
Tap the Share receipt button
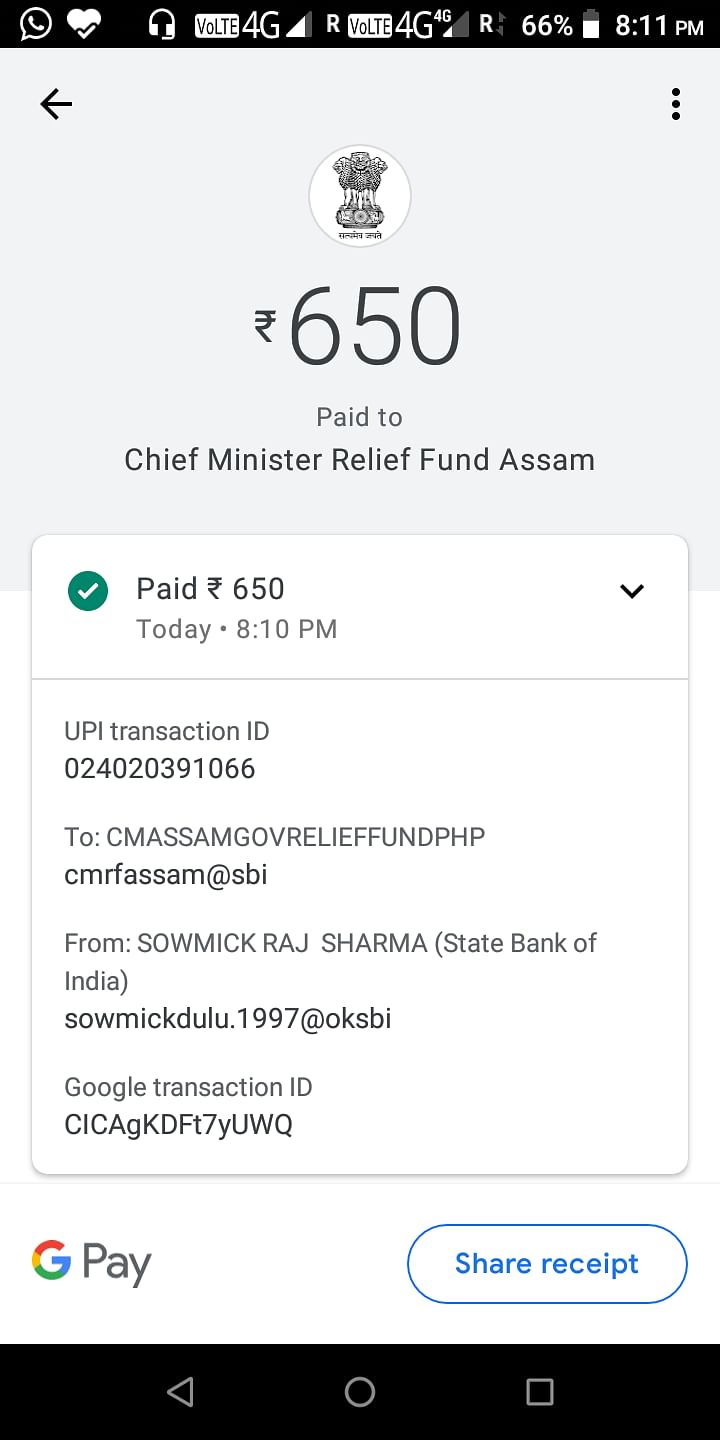pyautogui.click(x=547, y=1264)
